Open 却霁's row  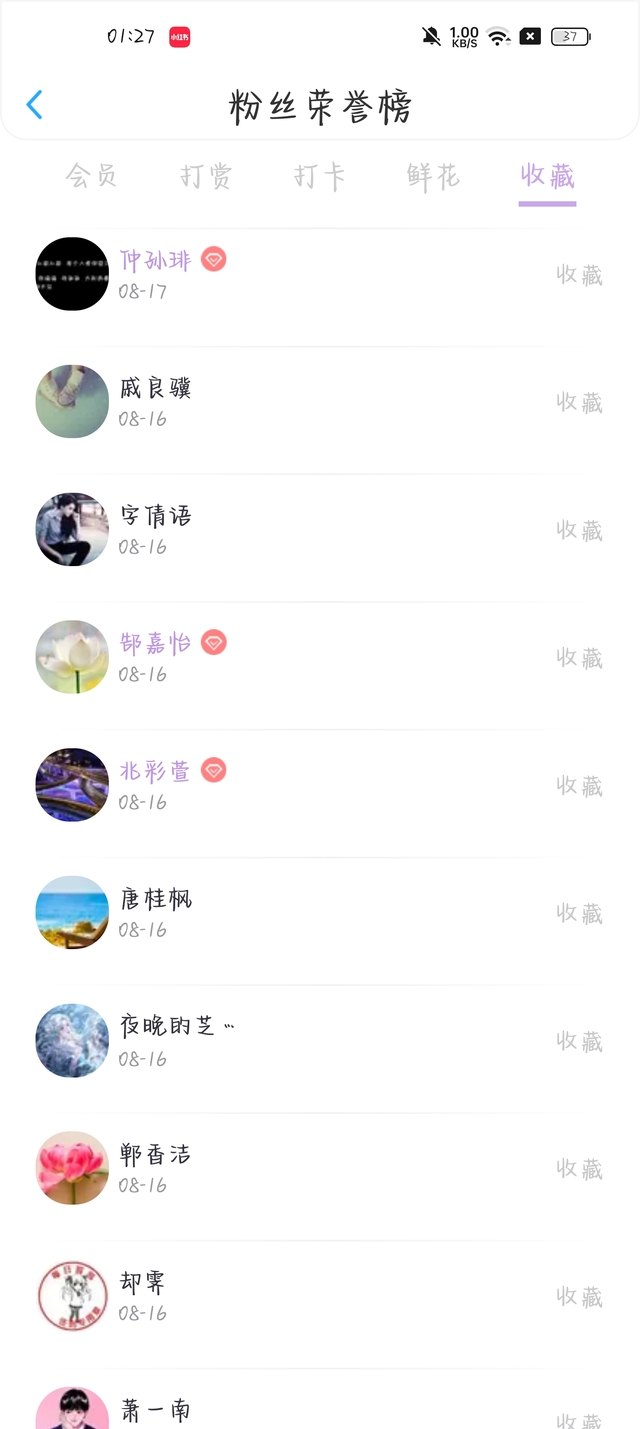tap(320, 1296)
